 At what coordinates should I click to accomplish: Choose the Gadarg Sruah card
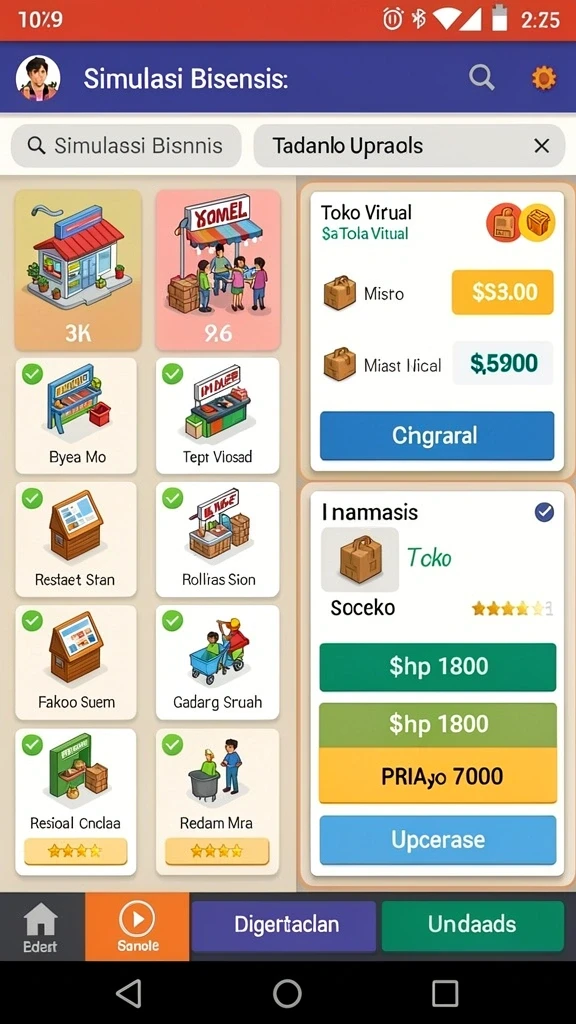[x=217, y=662]
